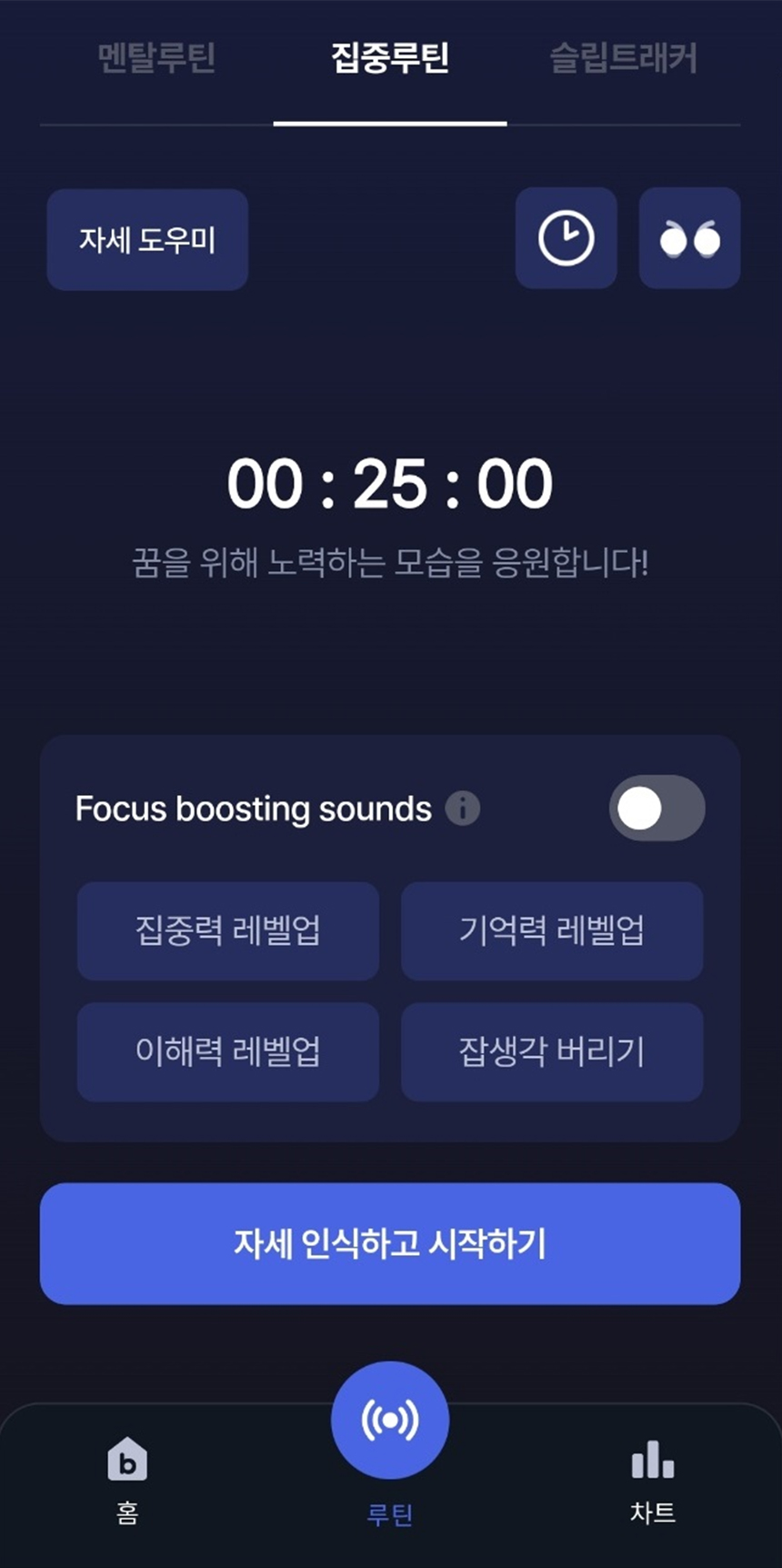
Task: Tap the earbuds icon
Action: click(690, 238)
